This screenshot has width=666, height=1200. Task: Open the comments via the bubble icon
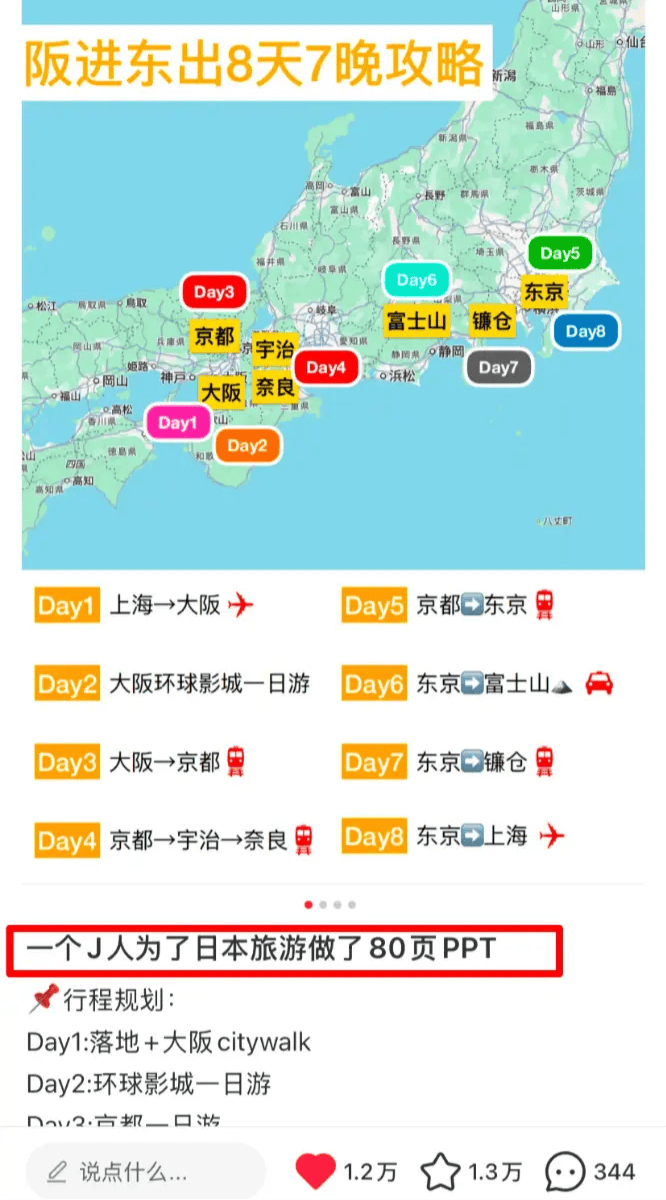[565, 1171]
